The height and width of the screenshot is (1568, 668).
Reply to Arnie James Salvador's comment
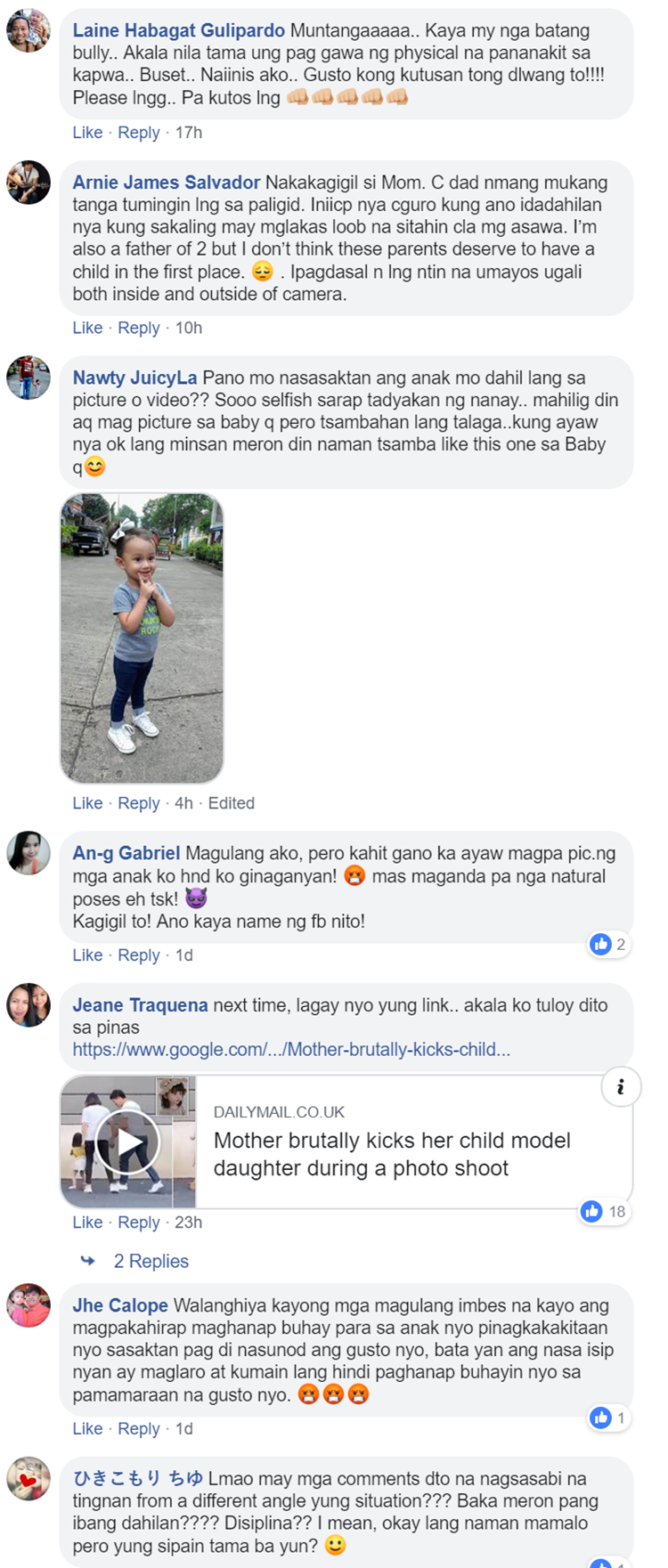138,328
